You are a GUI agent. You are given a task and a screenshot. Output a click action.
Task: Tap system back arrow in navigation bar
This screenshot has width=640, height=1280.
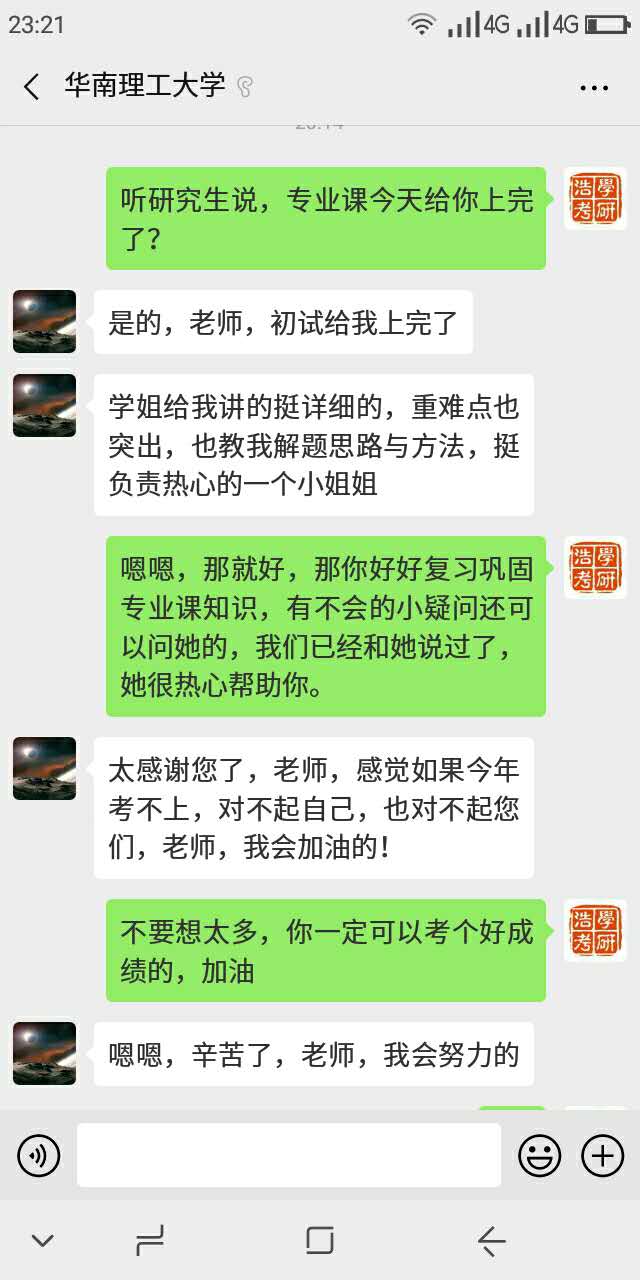click(491, 1242)
